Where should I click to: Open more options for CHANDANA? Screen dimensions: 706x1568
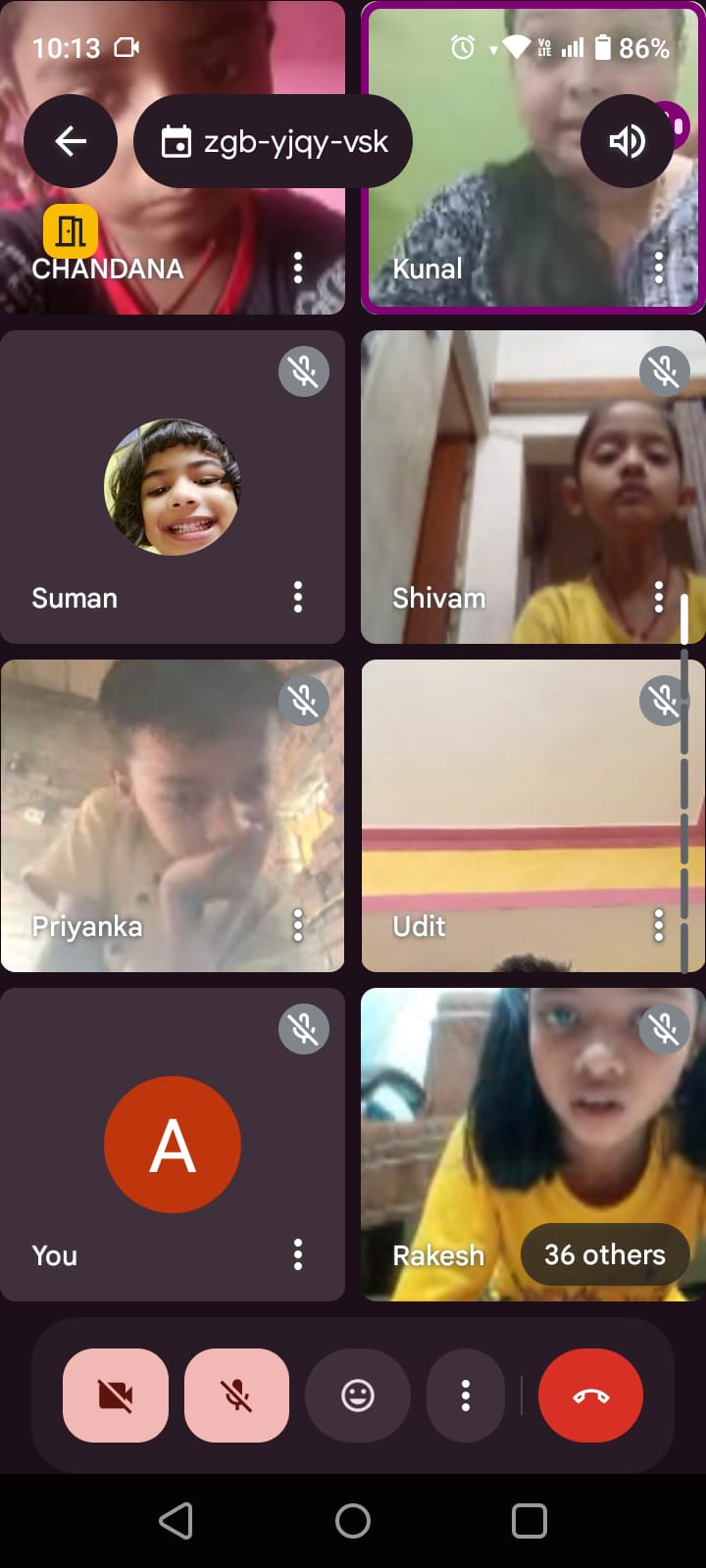click(298, 268)
